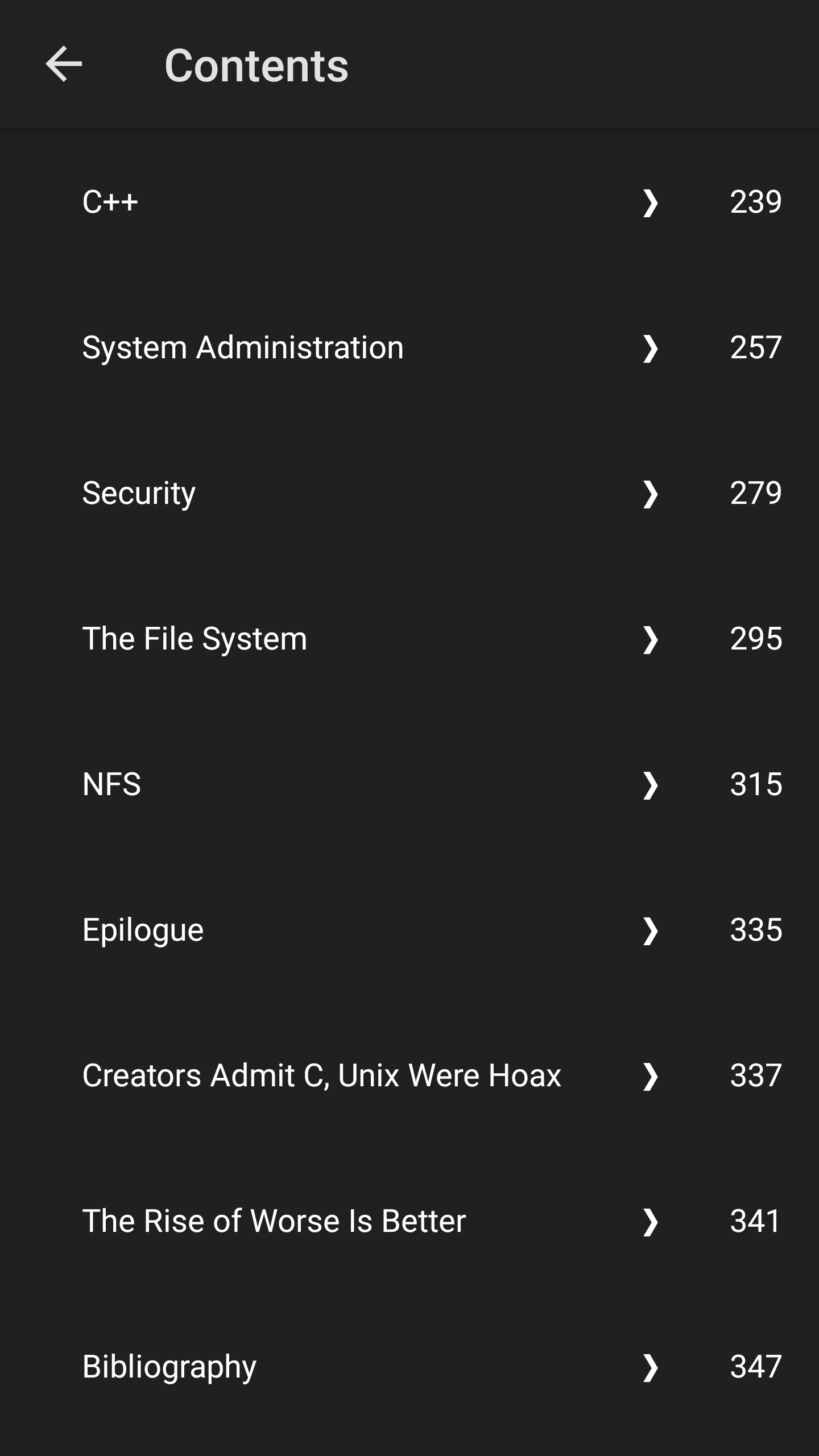
Task: Expand the Security chapter chevron
Action: click(650, 493)
